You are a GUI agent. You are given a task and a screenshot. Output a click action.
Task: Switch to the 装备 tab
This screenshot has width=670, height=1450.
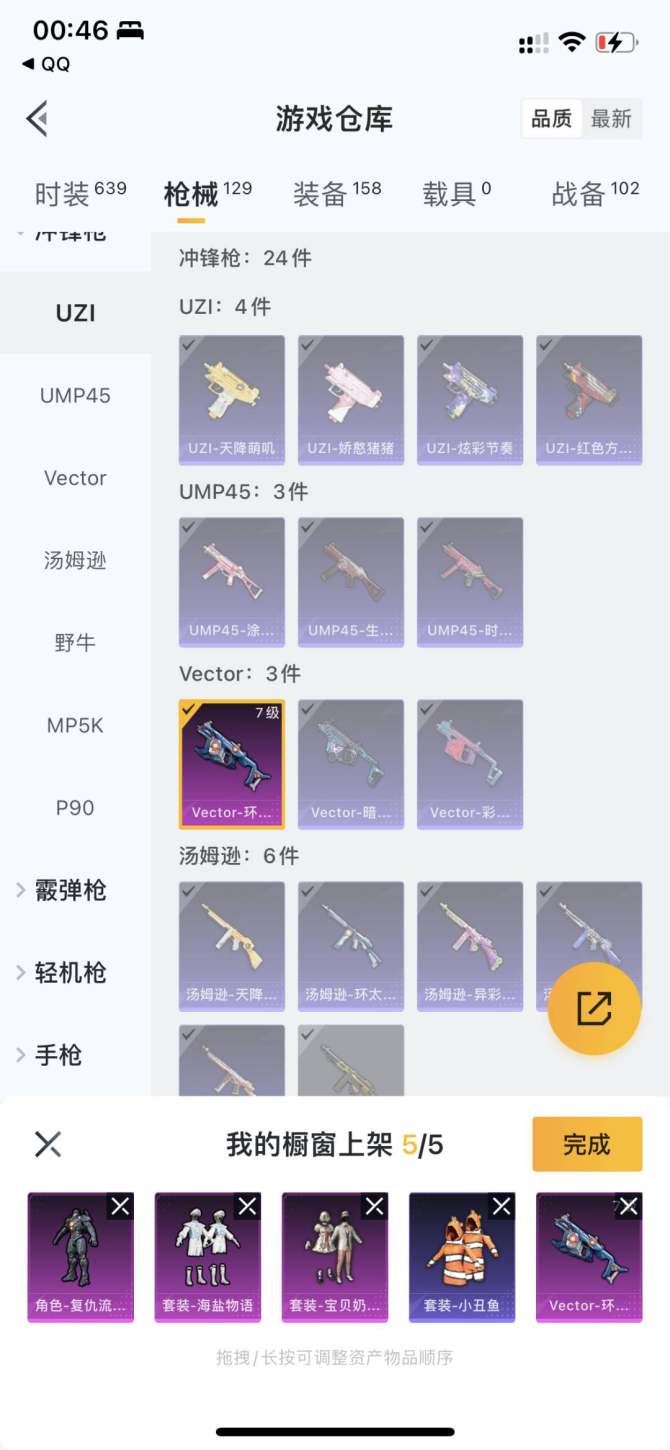pos(336,193)
